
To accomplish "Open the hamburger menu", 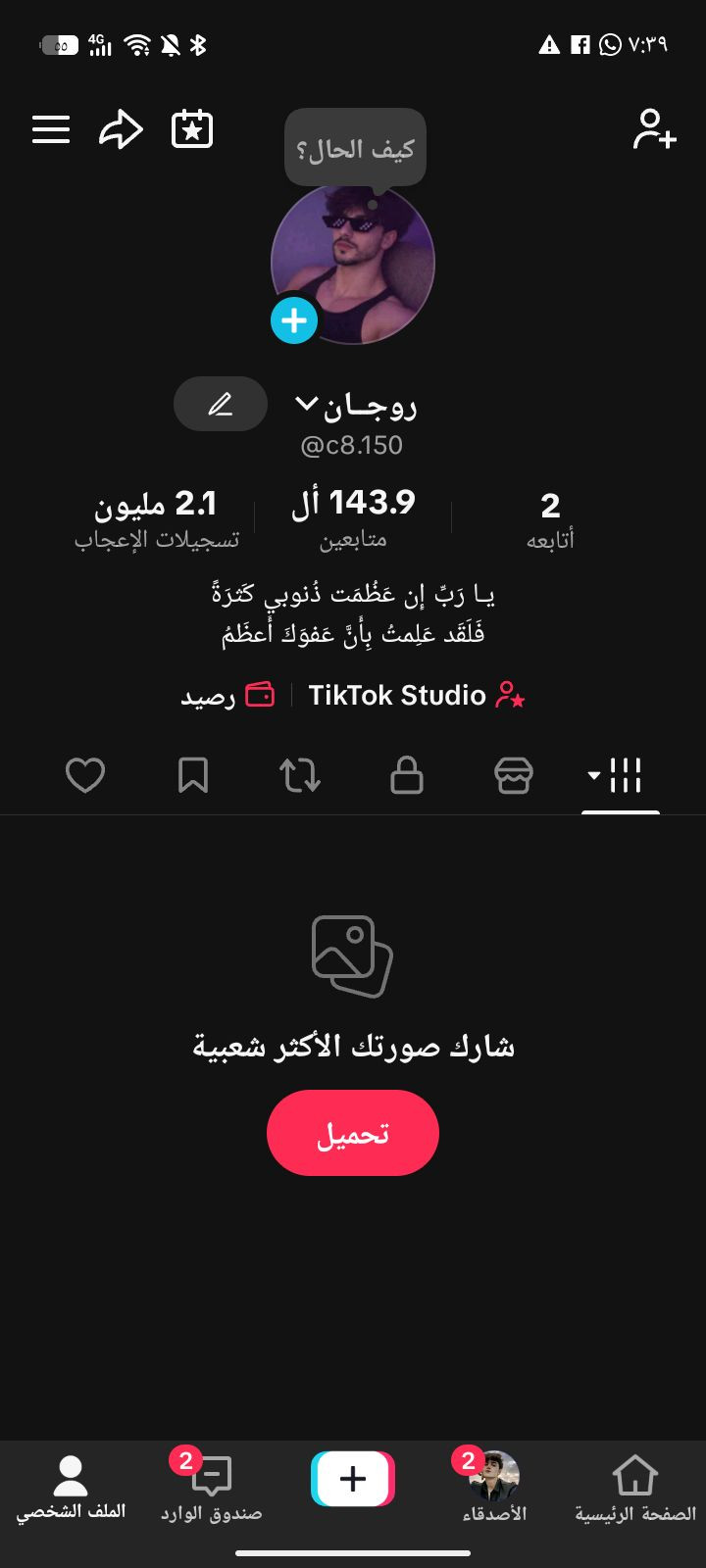I will pyautogui.click(x=51, y=129).
